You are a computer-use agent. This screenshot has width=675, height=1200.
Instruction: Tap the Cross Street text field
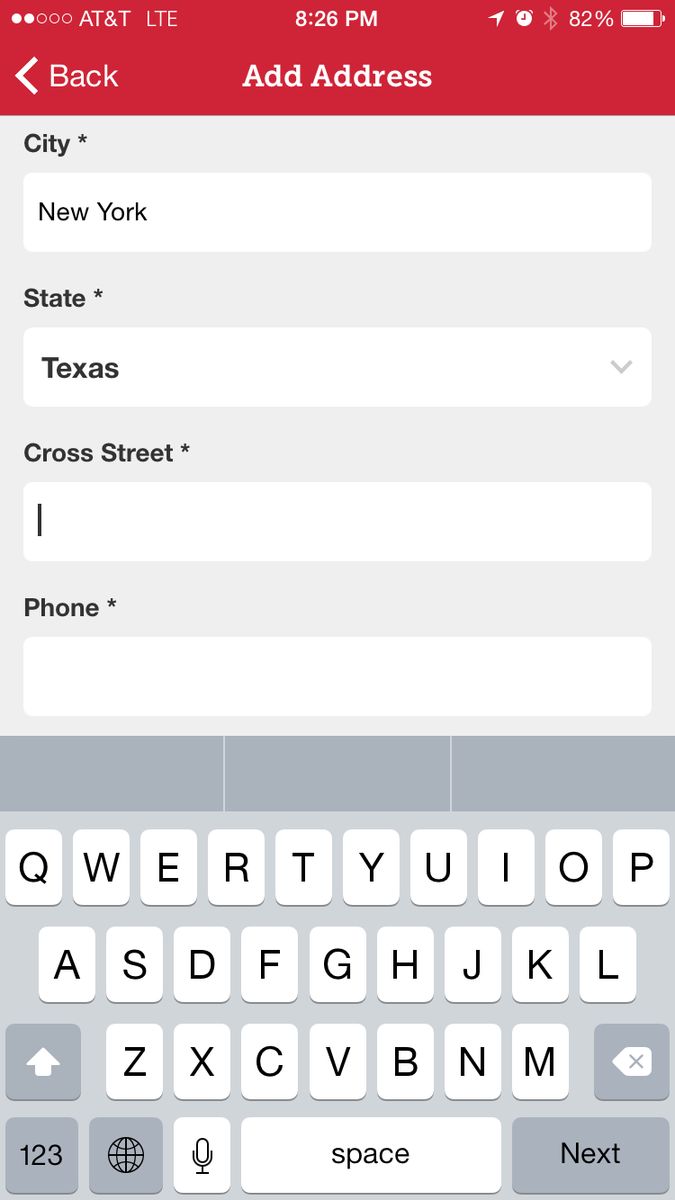pos(337,521)
